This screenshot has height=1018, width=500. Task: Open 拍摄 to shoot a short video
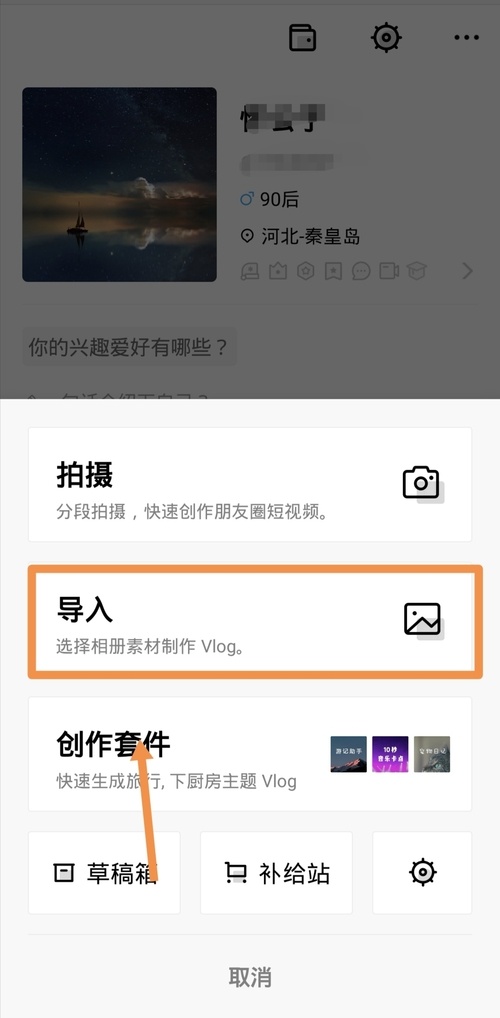[250, 484]
